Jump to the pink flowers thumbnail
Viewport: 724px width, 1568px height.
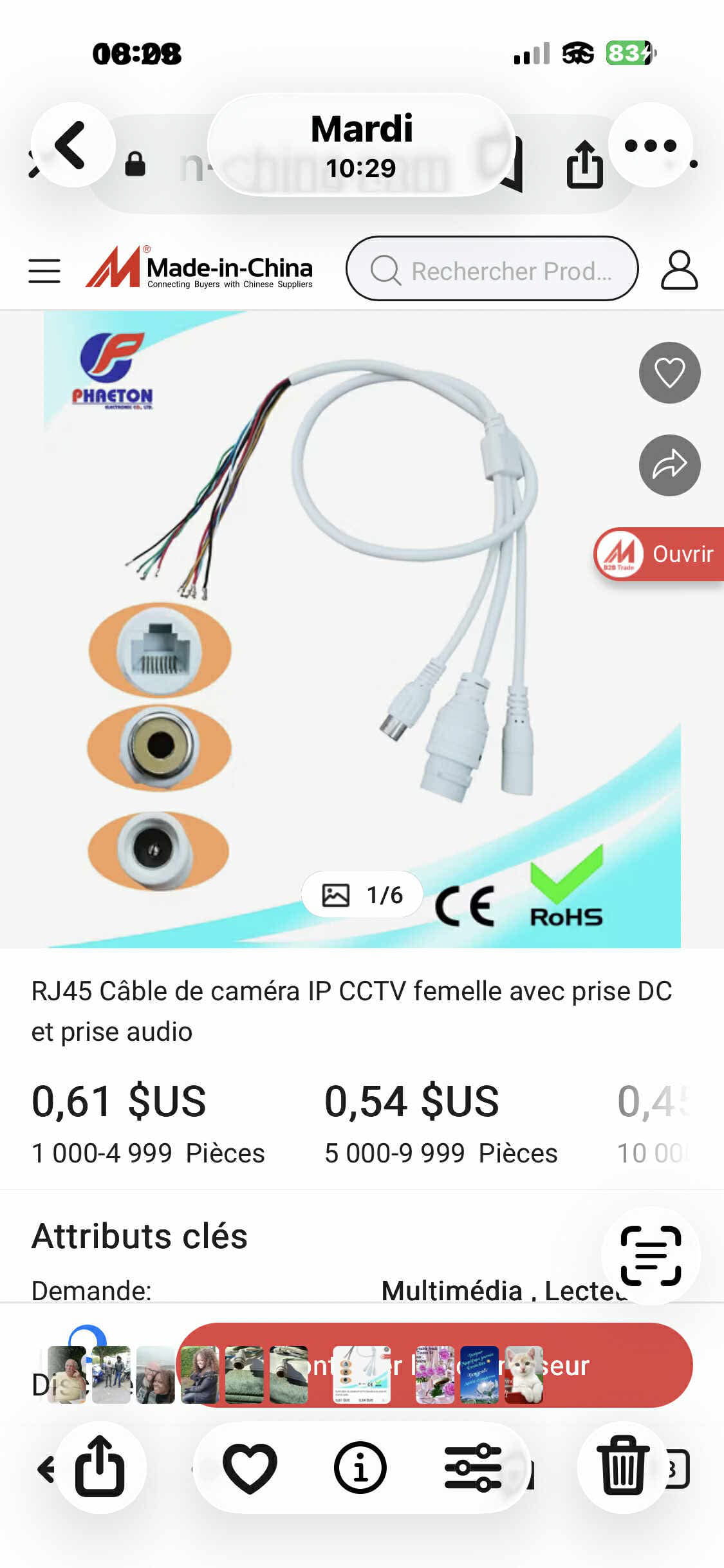435,1375
